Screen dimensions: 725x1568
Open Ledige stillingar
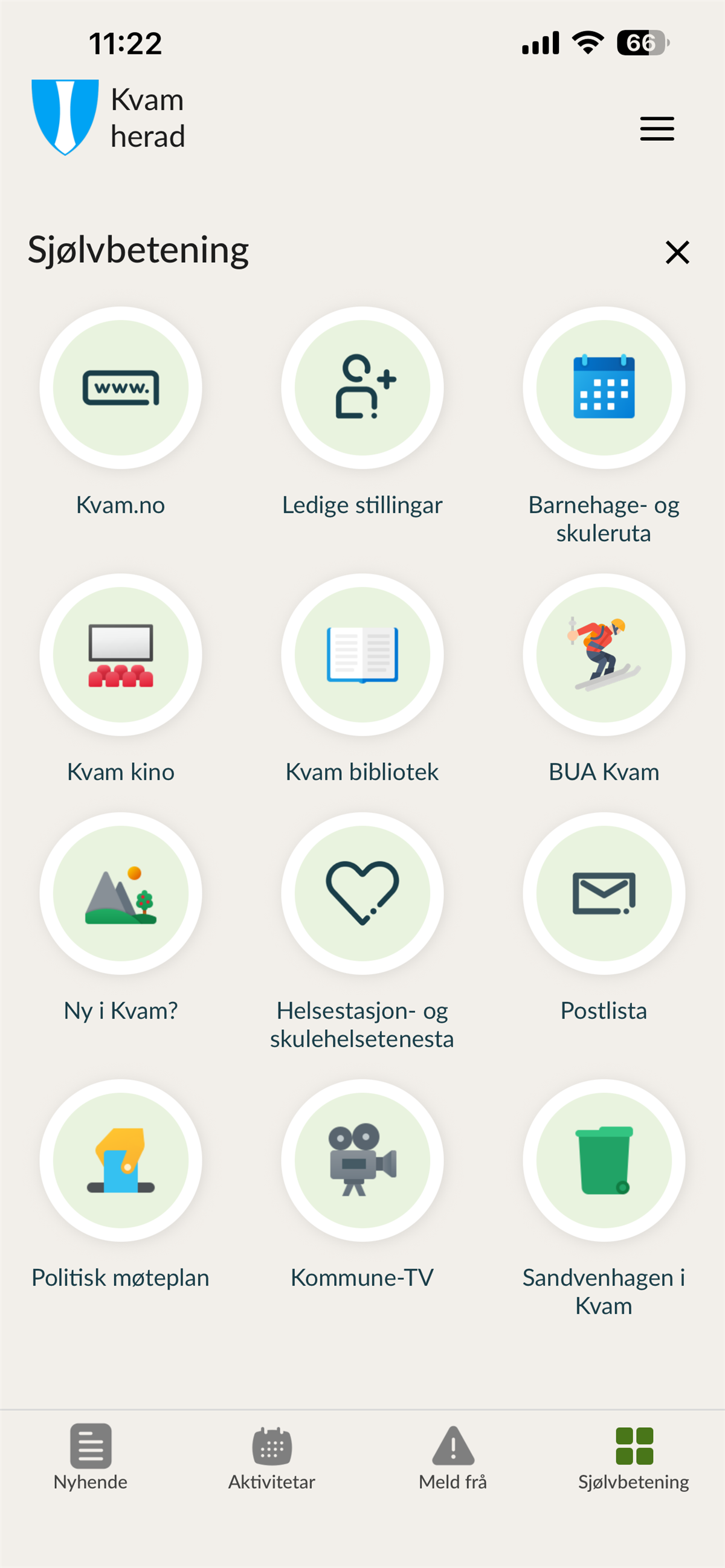pyautogui.click(x=362, y=388)
